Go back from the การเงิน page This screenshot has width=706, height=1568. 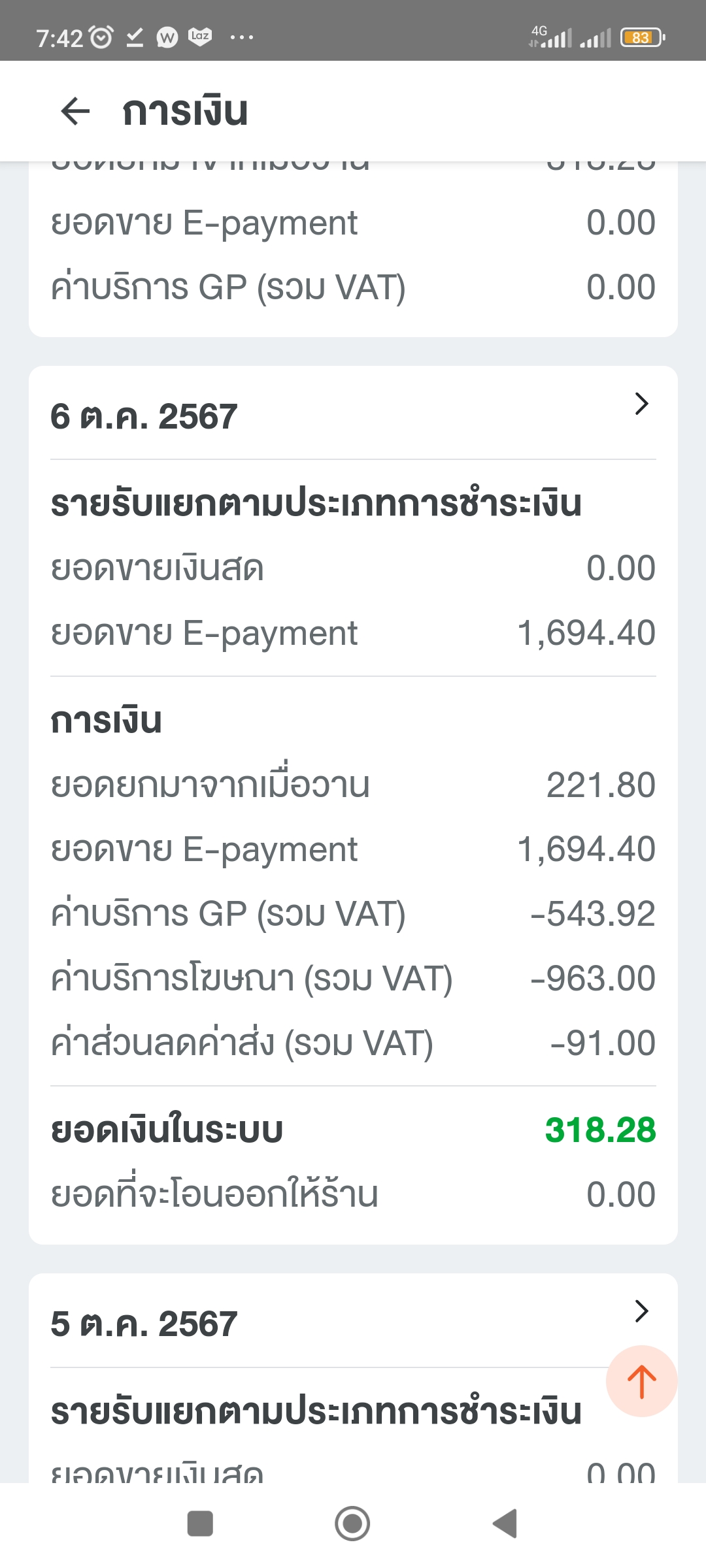tap(75, 111)
